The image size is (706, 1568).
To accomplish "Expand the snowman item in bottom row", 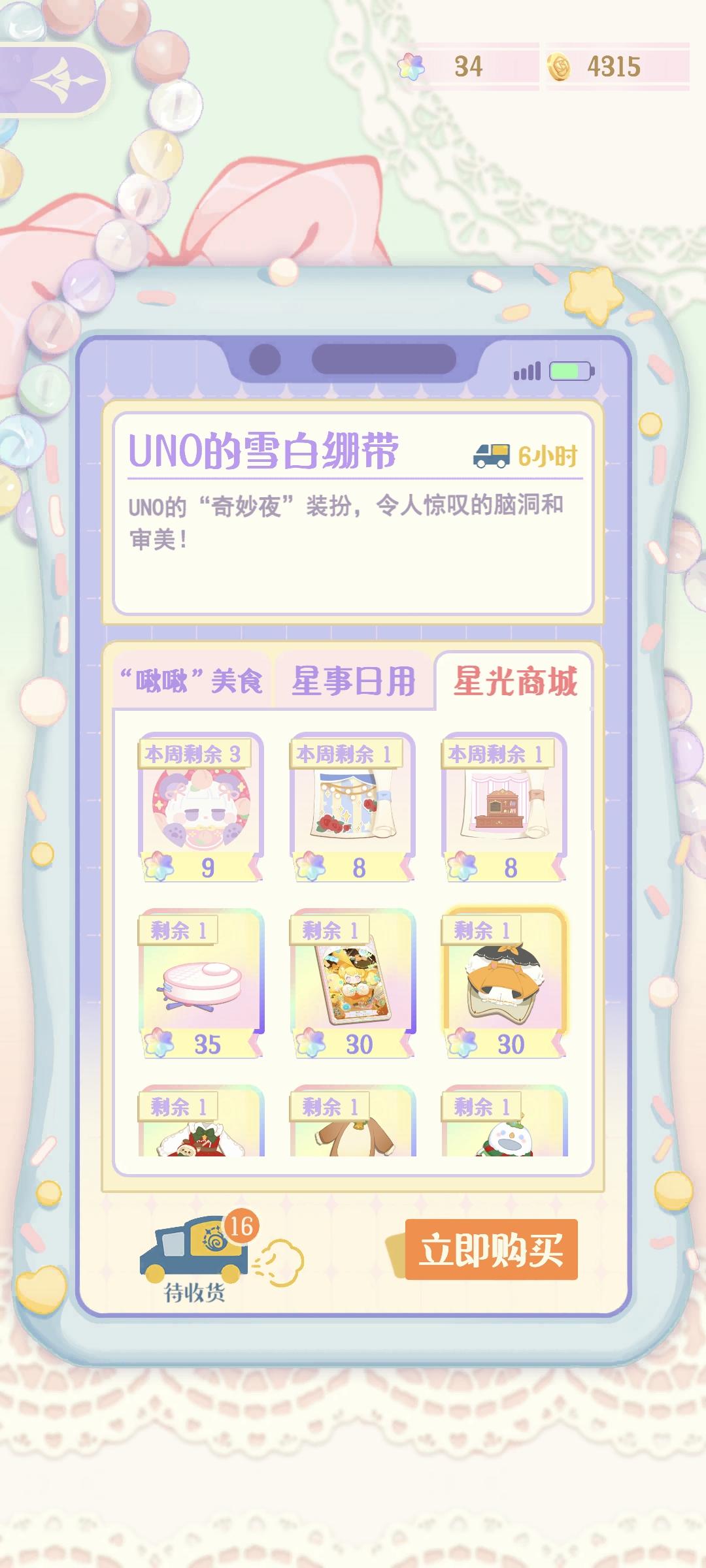I will 502,1130.
